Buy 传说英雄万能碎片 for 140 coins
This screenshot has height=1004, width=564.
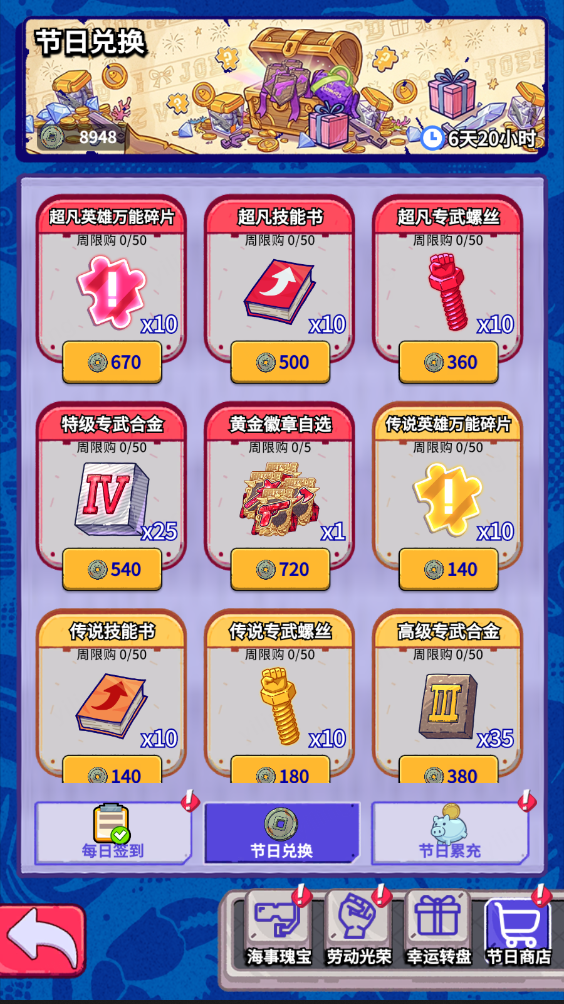tap(448, 569)
